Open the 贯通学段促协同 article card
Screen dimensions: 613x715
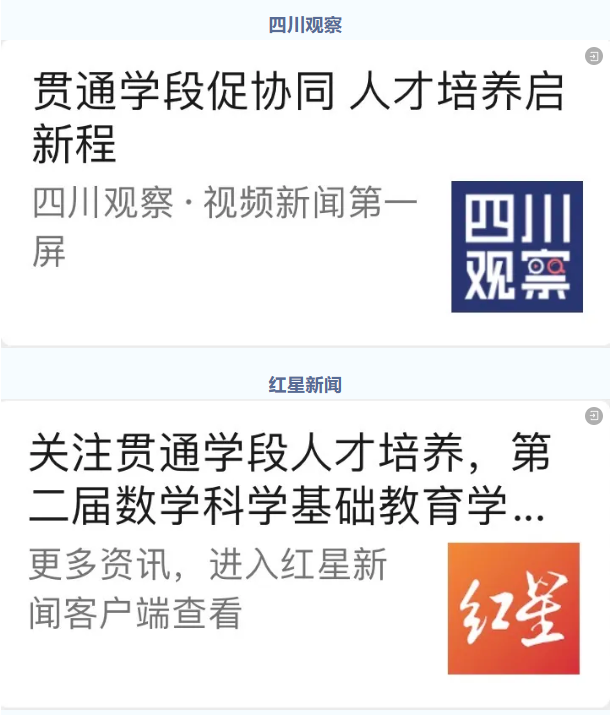click(x=298, y=118)
